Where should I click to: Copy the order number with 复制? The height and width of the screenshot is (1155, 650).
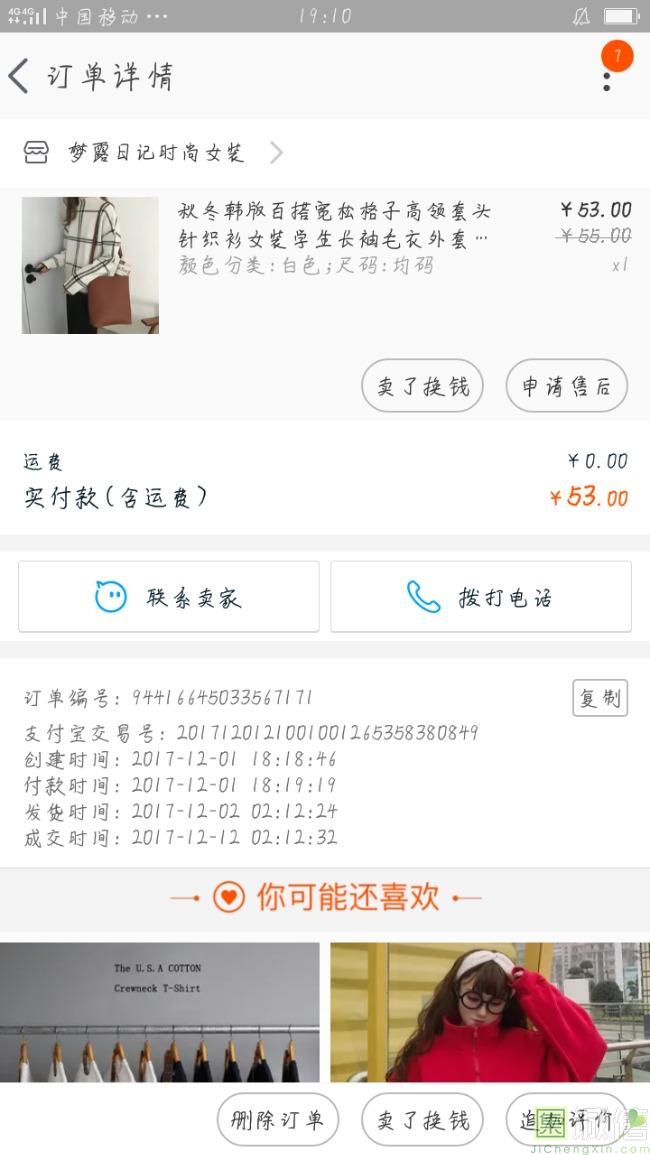pos(599,698)
